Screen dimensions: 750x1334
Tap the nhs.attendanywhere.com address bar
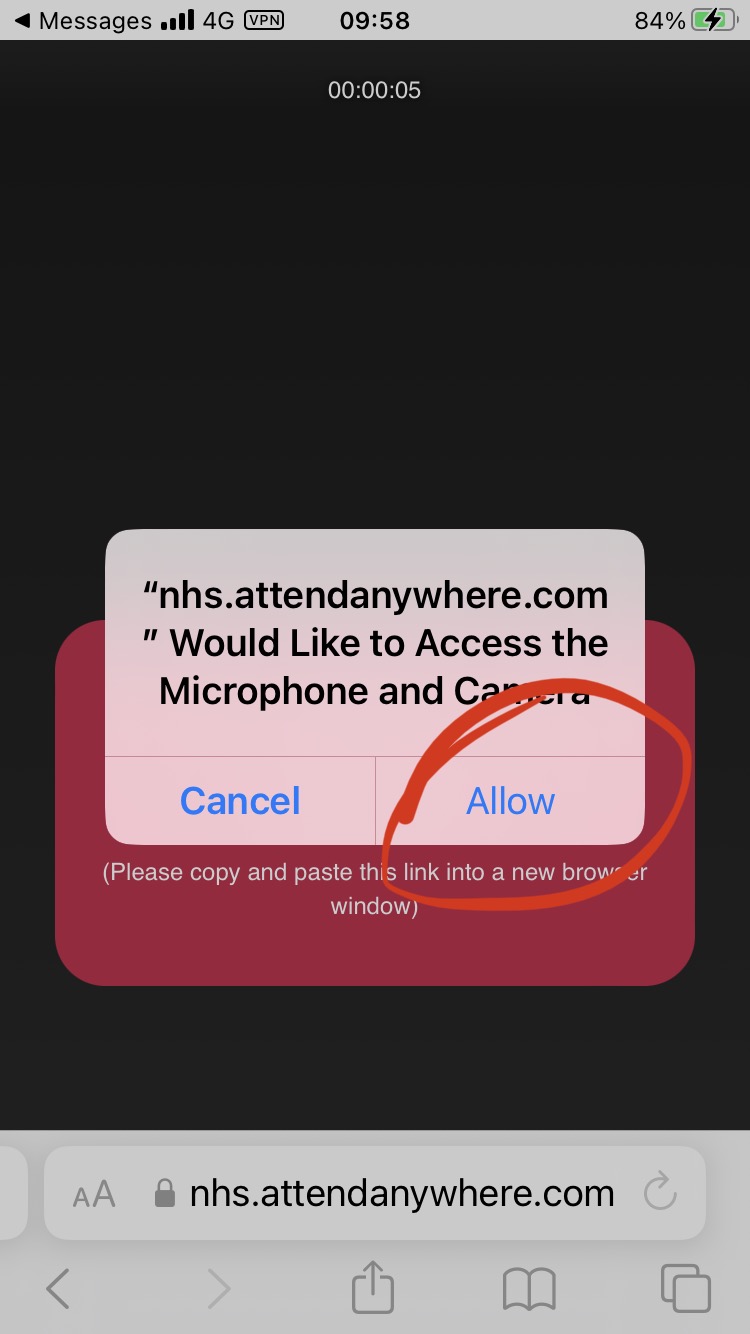(375, 1193)
